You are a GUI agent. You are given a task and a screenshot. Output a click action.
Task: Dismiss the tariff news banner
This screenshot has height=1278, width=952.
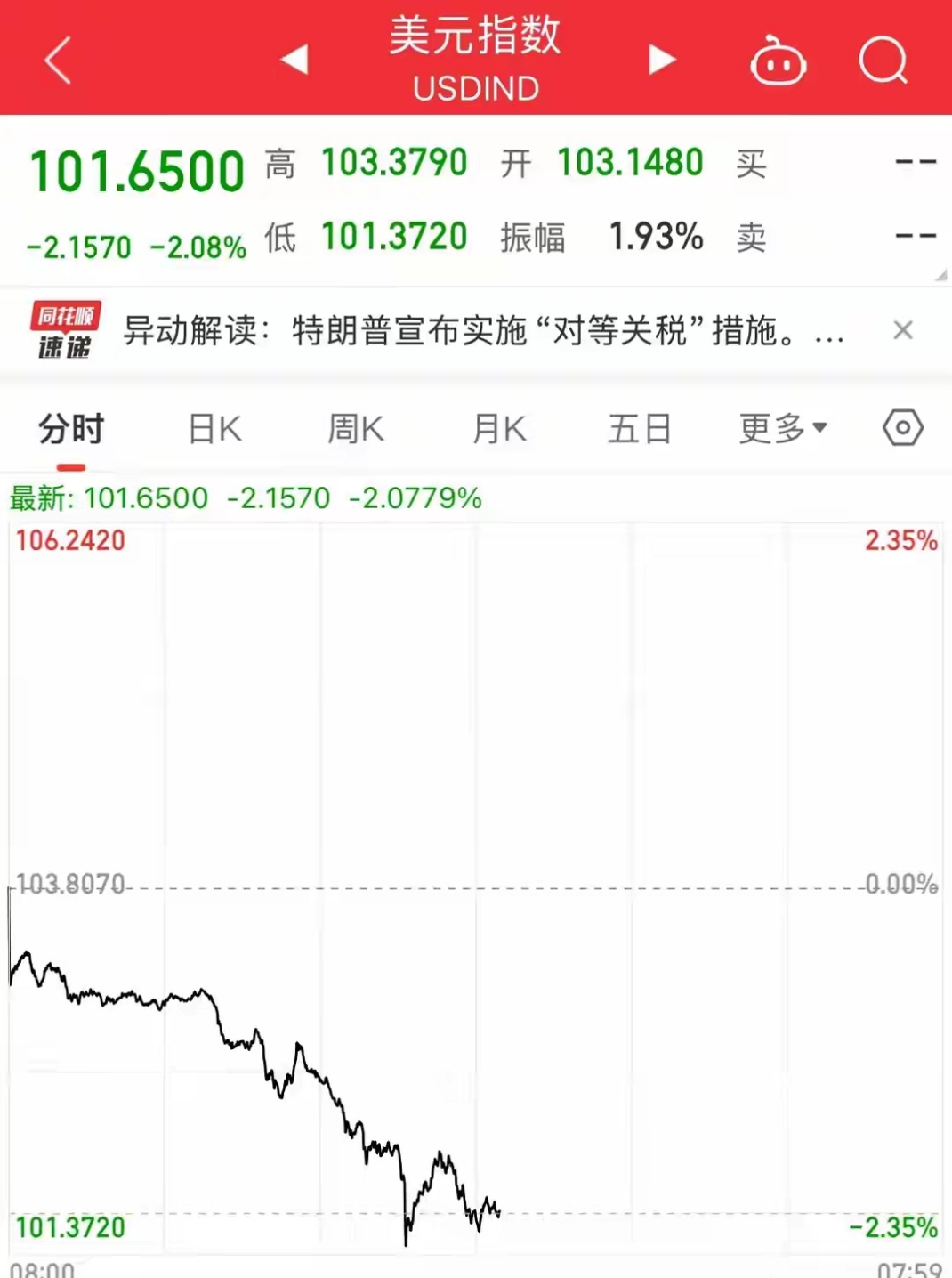point(903,330)
